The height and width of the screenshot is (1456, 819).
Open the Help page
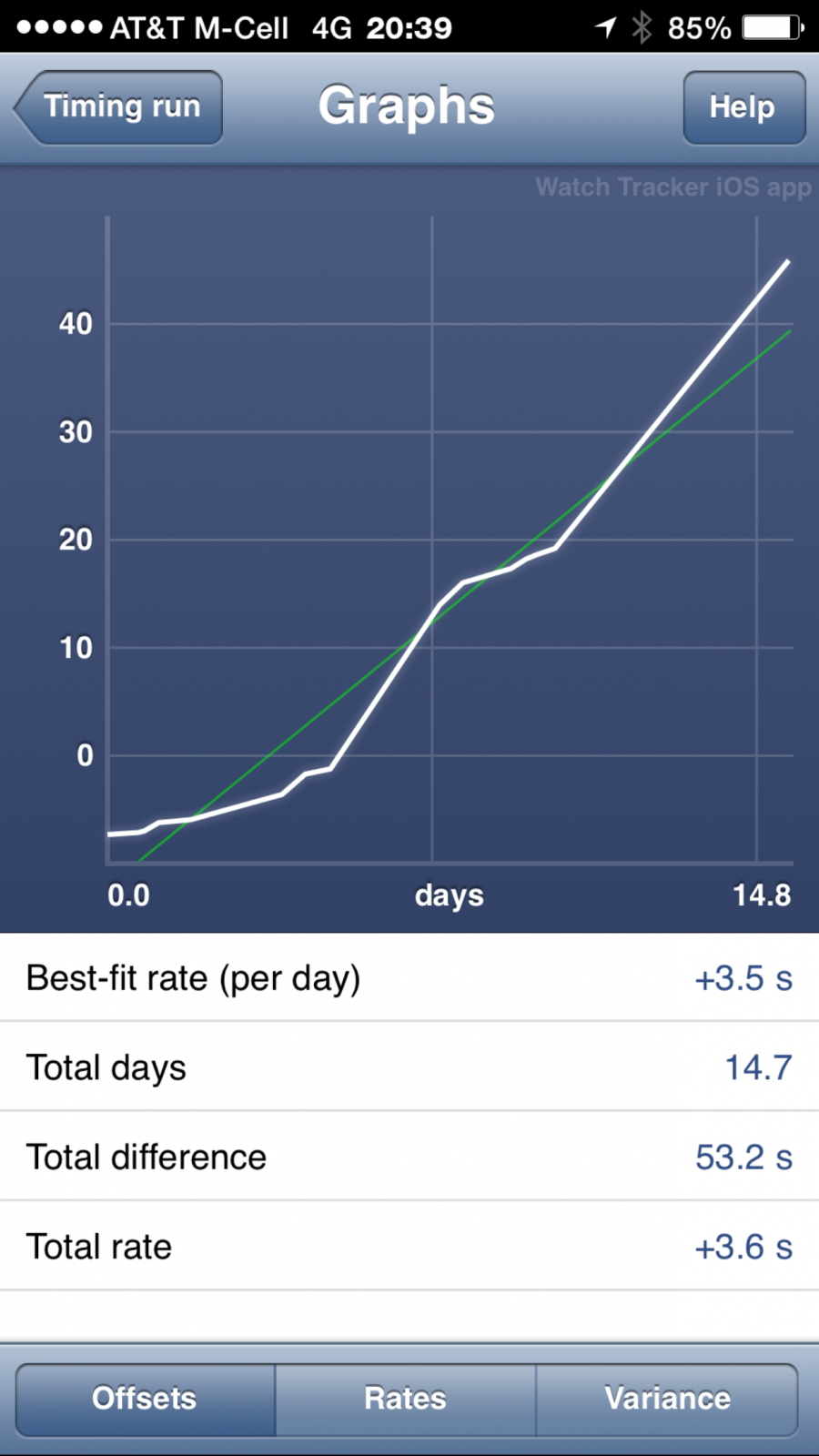click(743, 107)
